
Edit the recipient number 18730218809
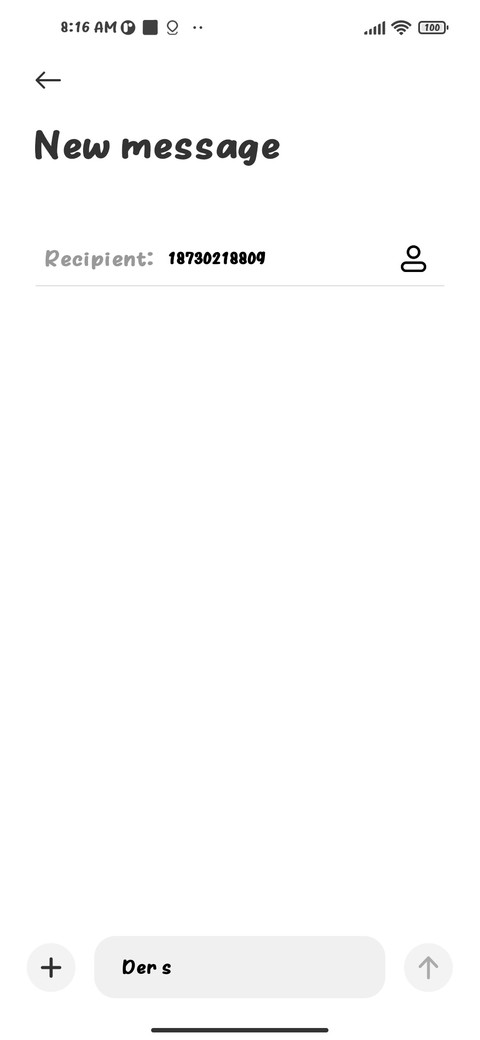217,259
